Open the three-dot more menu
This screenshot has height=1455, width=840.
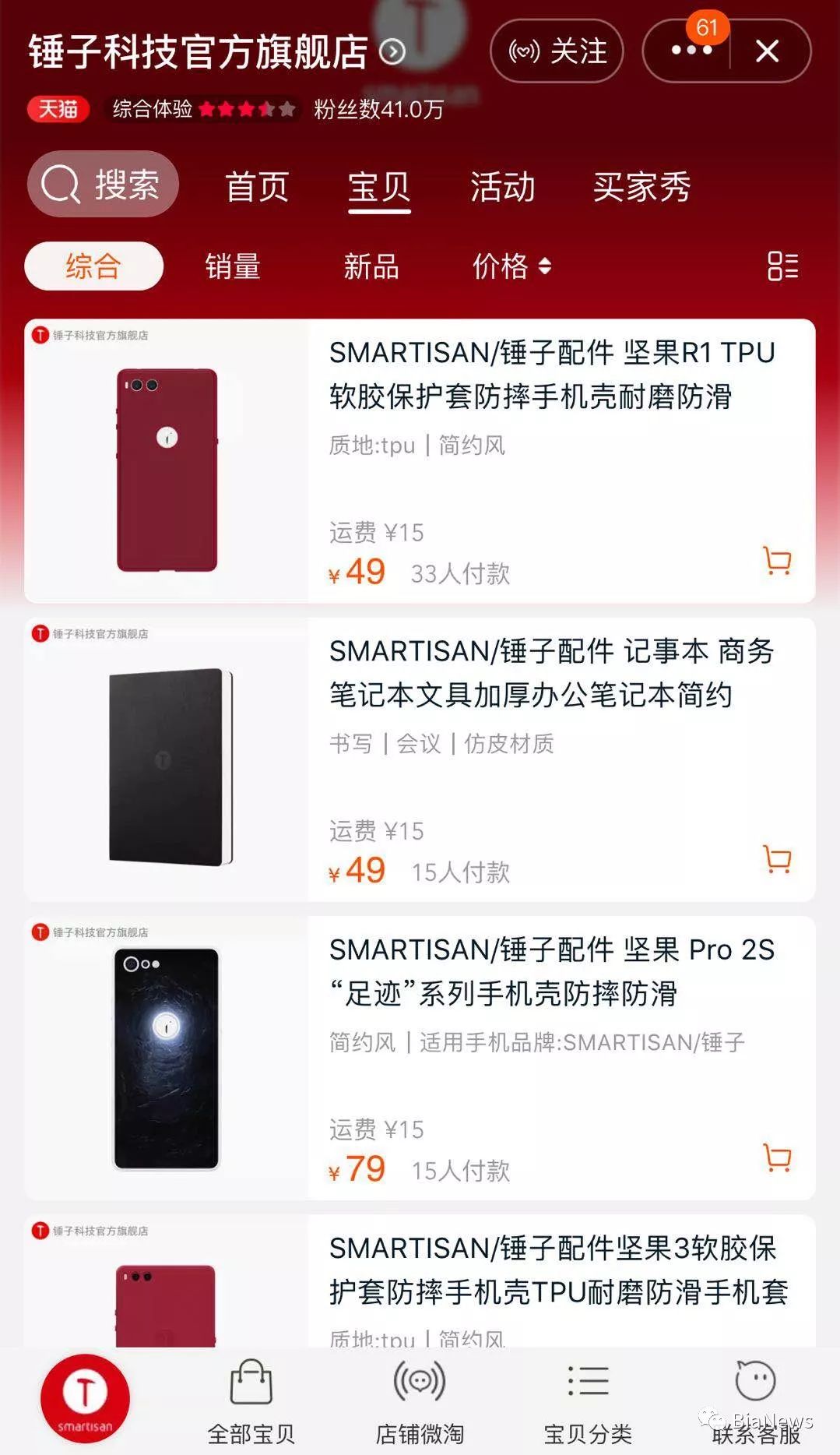[x=691, y=51]
